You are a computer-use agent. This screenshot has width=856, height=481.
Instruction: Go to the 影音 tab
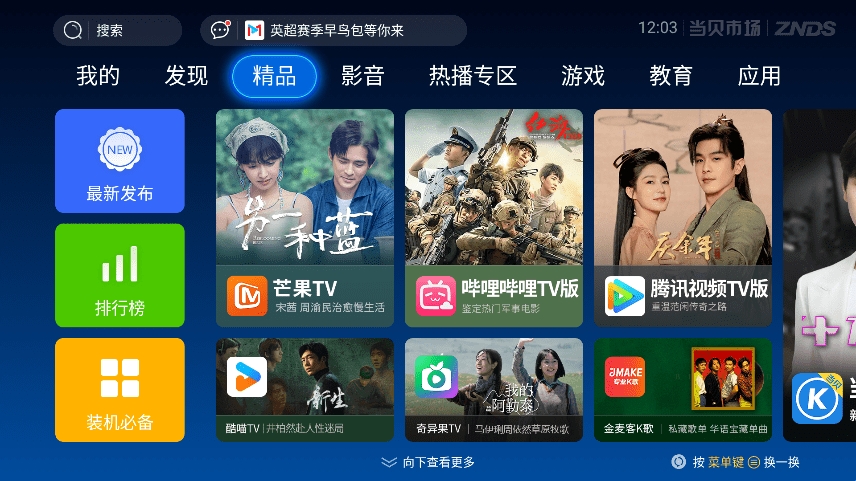click(362, 76)
